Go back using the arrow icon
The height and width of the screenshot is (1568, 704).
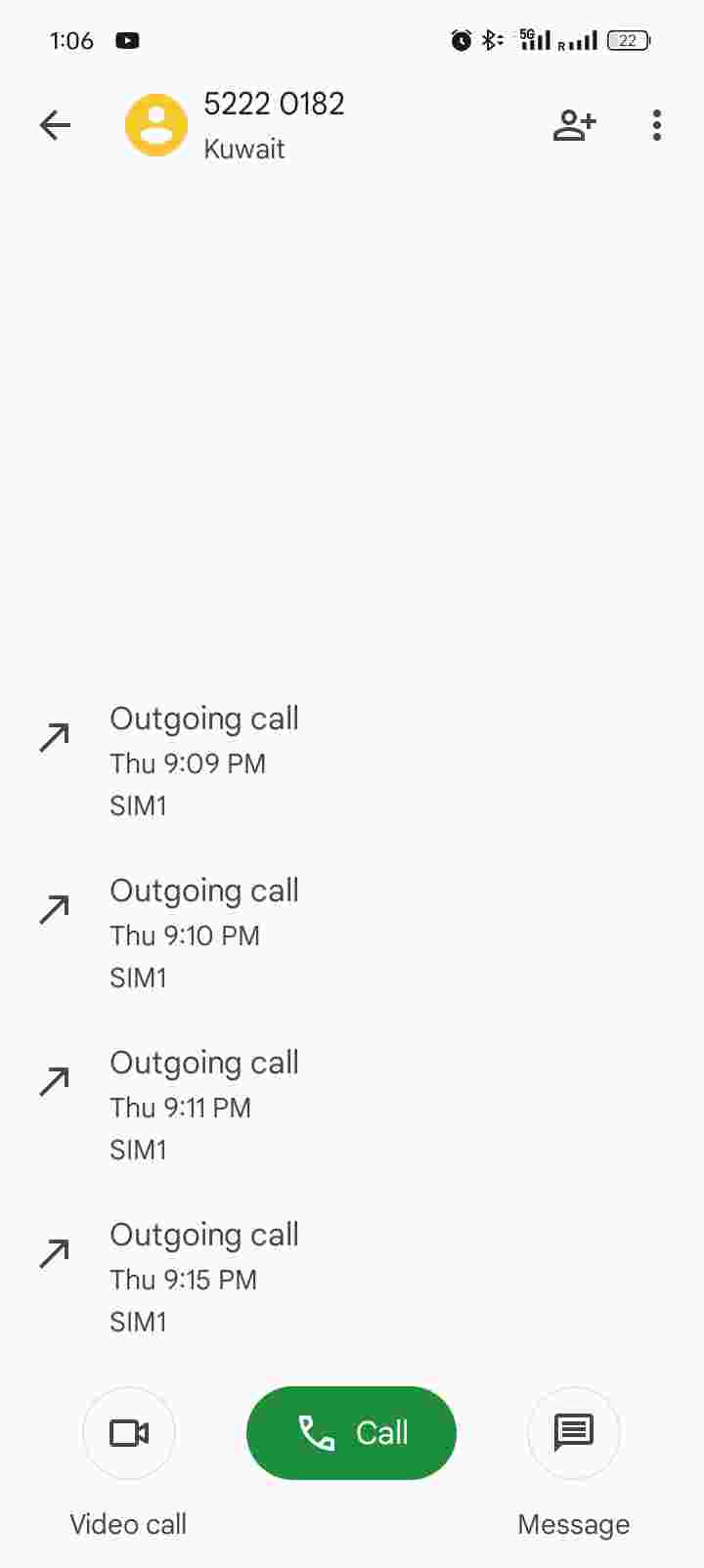pos(56,125)
